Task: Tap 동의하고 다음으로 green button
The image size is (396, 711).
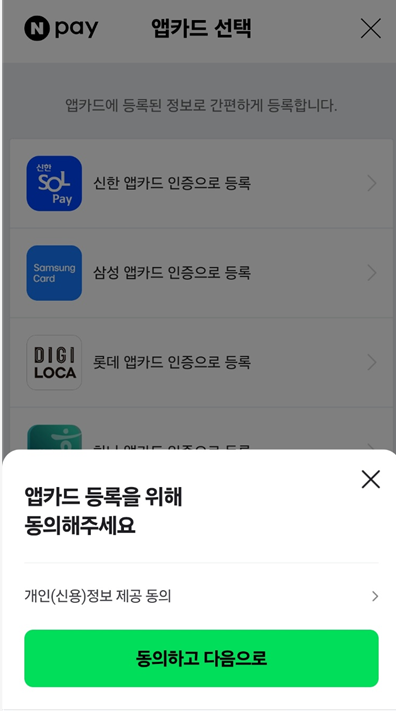Action: coord(201,658)
